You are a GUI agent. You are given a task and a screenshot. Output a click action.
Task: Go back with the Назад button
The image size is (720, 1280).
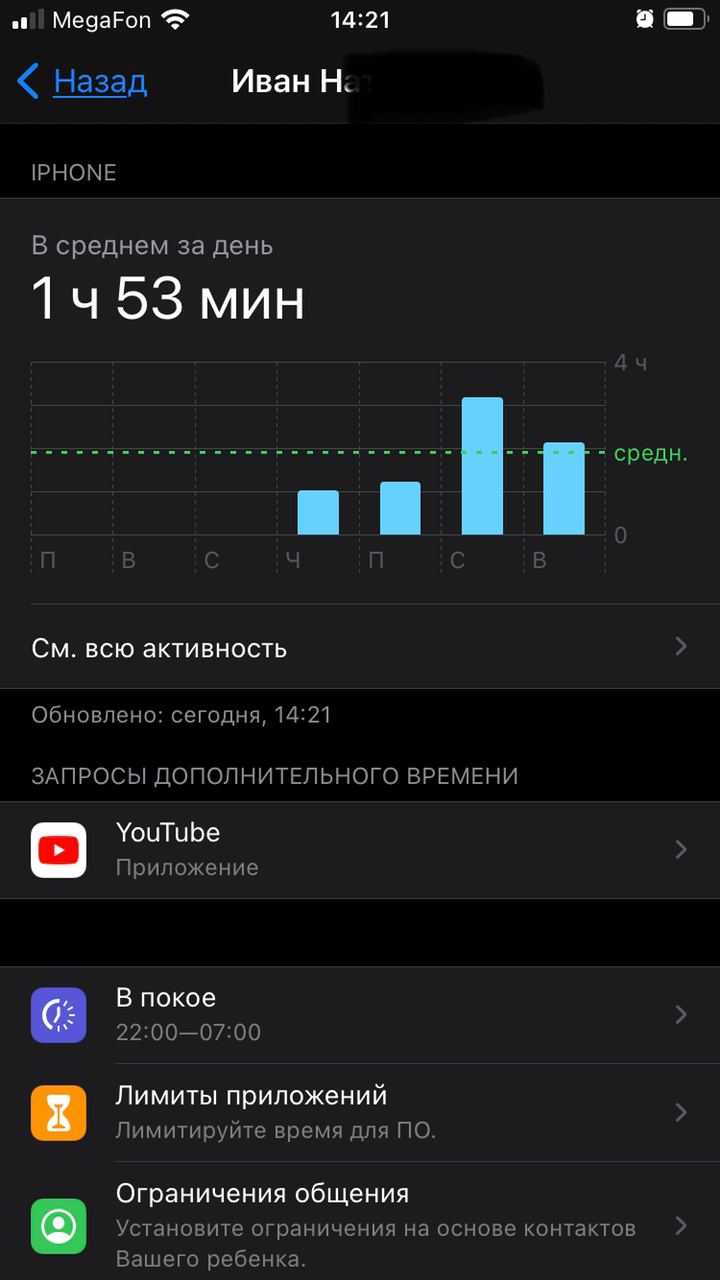point(83,81)
